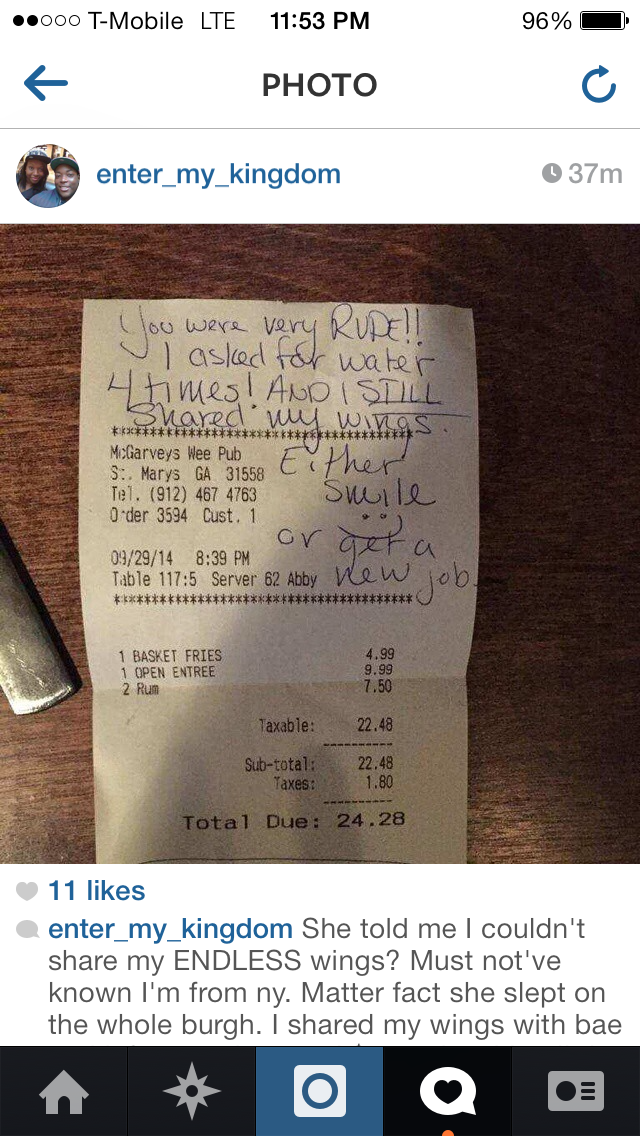Go back using the arrow

coord(45,85)
